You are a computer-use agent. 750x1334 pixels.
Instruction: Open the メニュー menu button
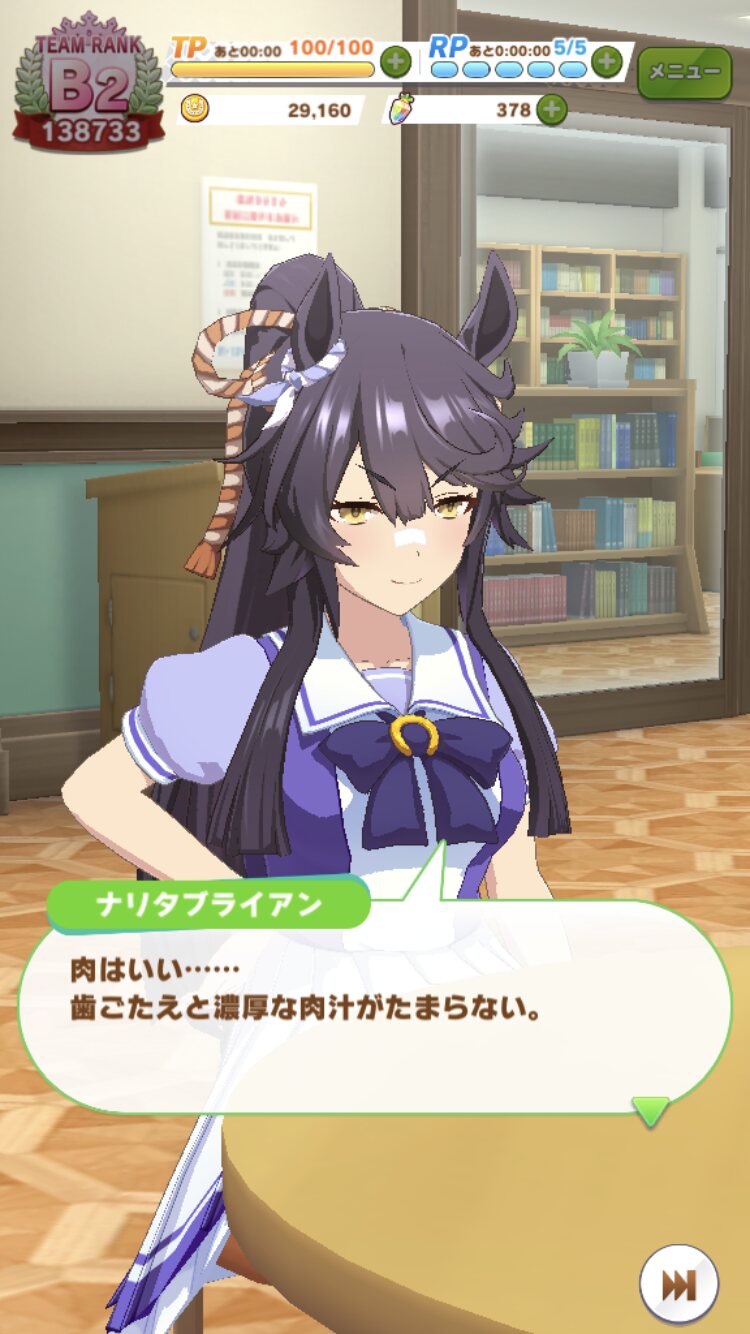[684, 72]
